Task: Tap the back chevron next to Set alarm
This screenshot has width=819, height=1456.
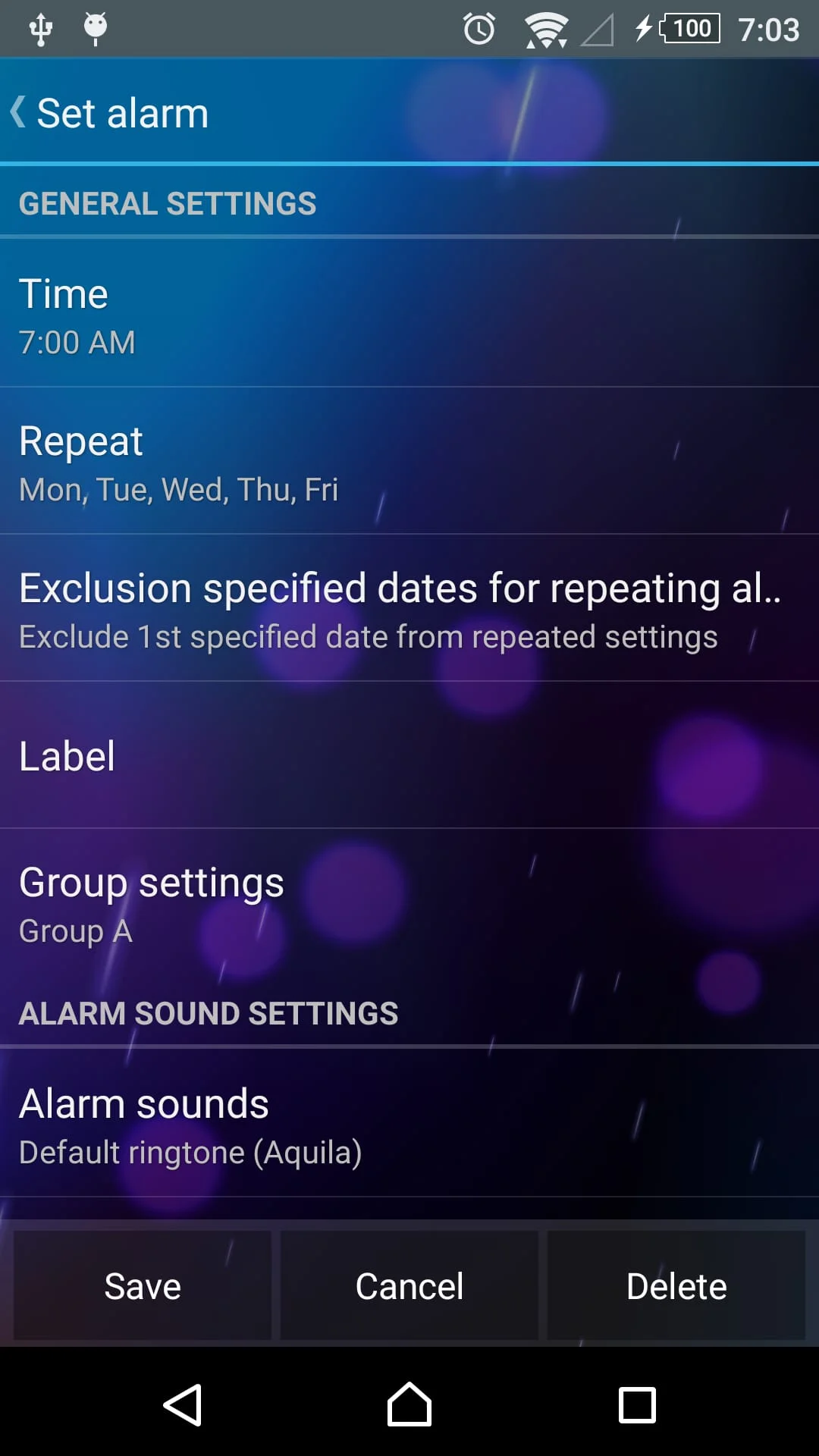Action: (x=18, y=111)
